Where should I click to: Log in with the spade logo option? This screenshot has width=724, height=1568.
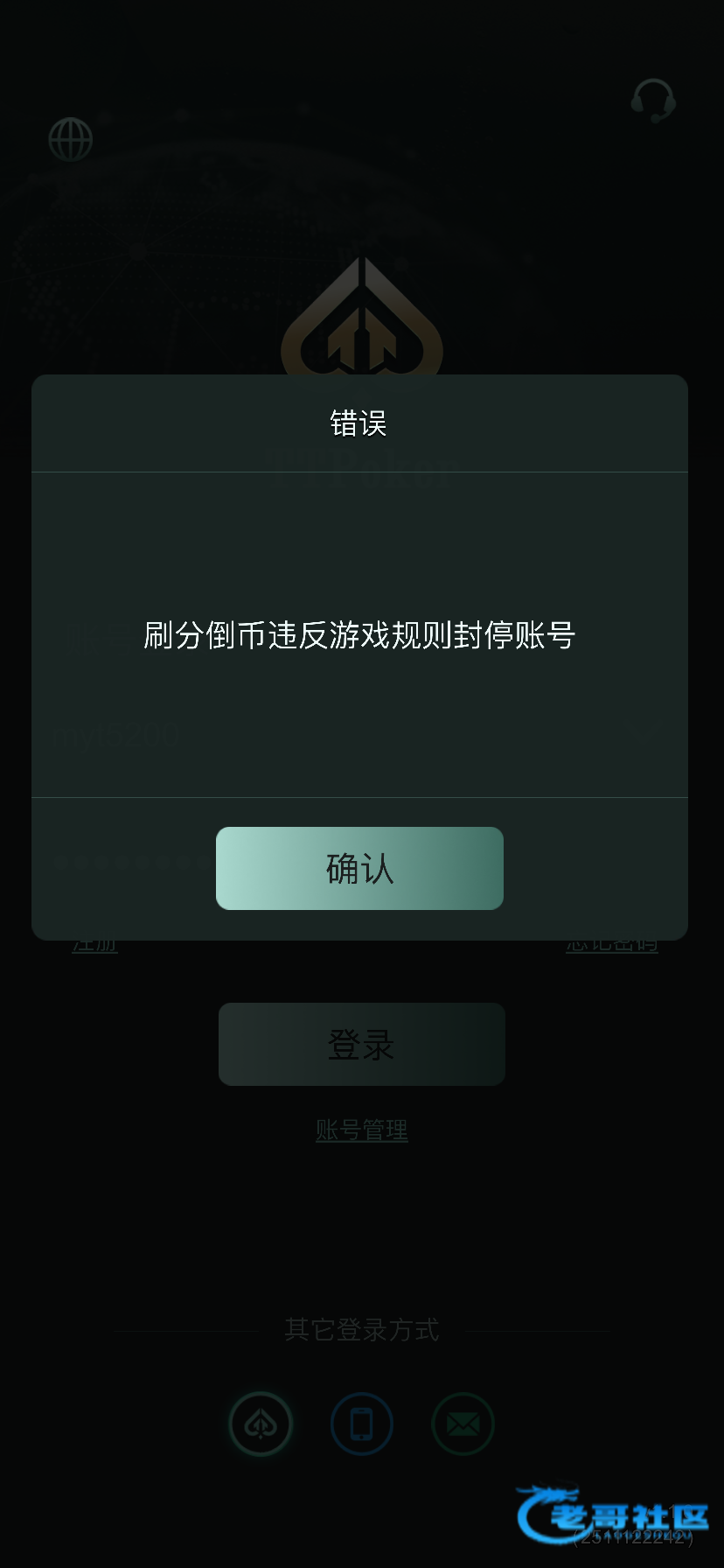pos(261,1424)
